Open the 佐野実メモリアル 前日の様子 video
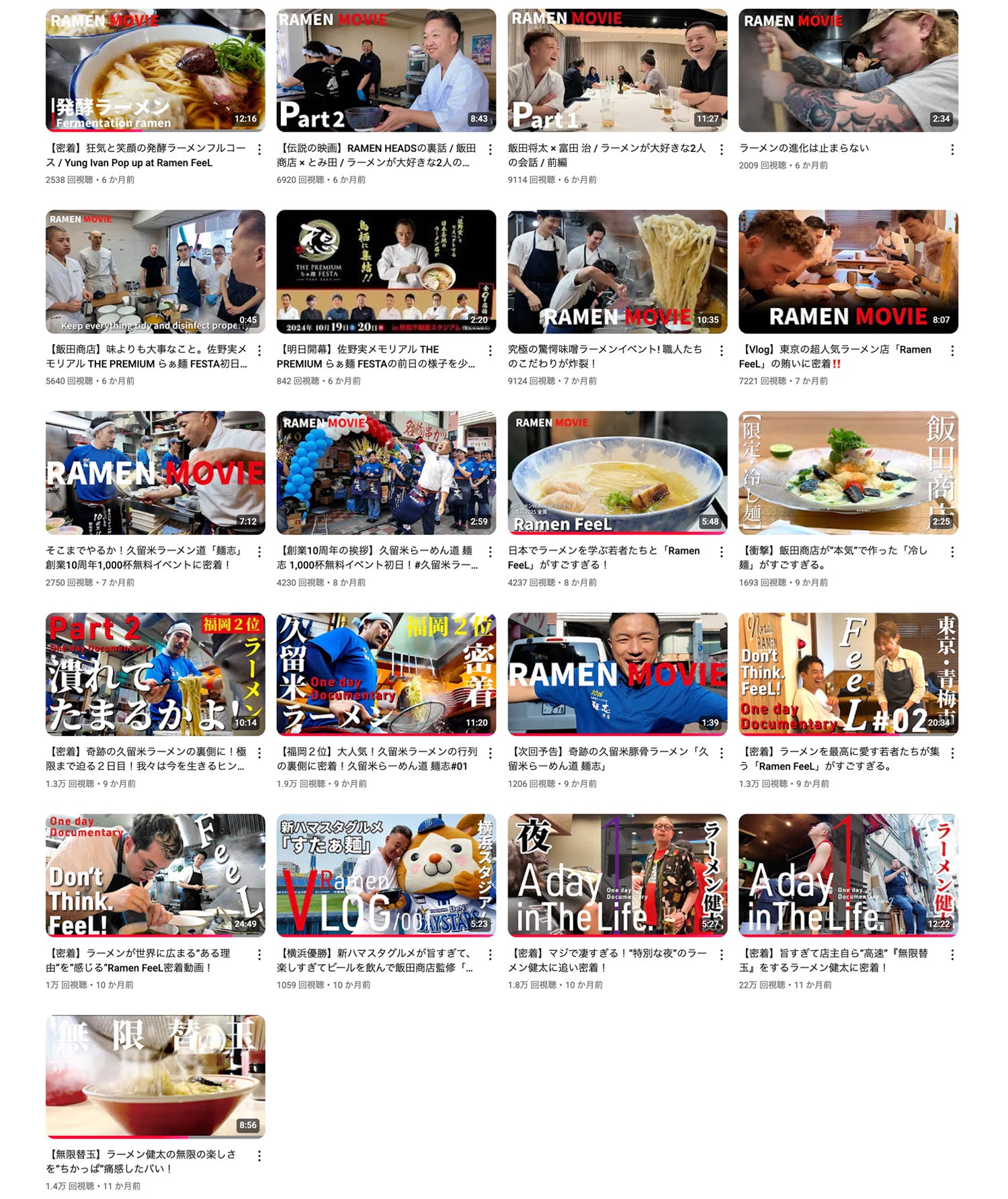 click(386, 272)
